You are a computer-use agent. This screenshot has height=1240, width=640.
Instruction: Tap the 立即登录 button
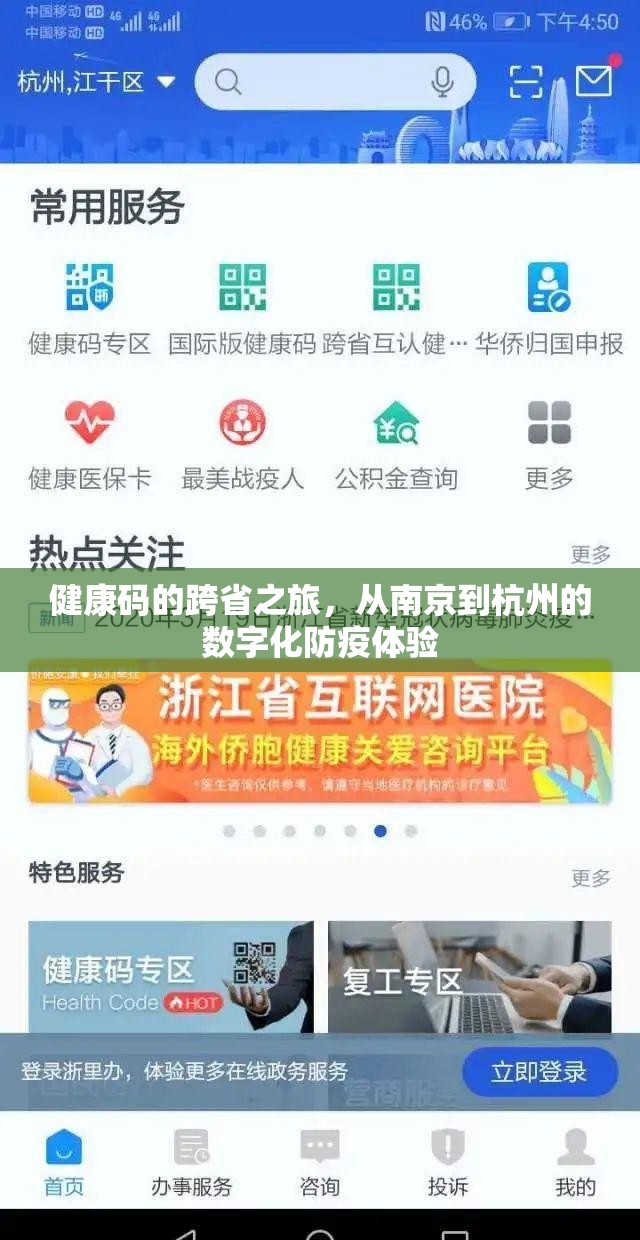tap(539, 1072)
